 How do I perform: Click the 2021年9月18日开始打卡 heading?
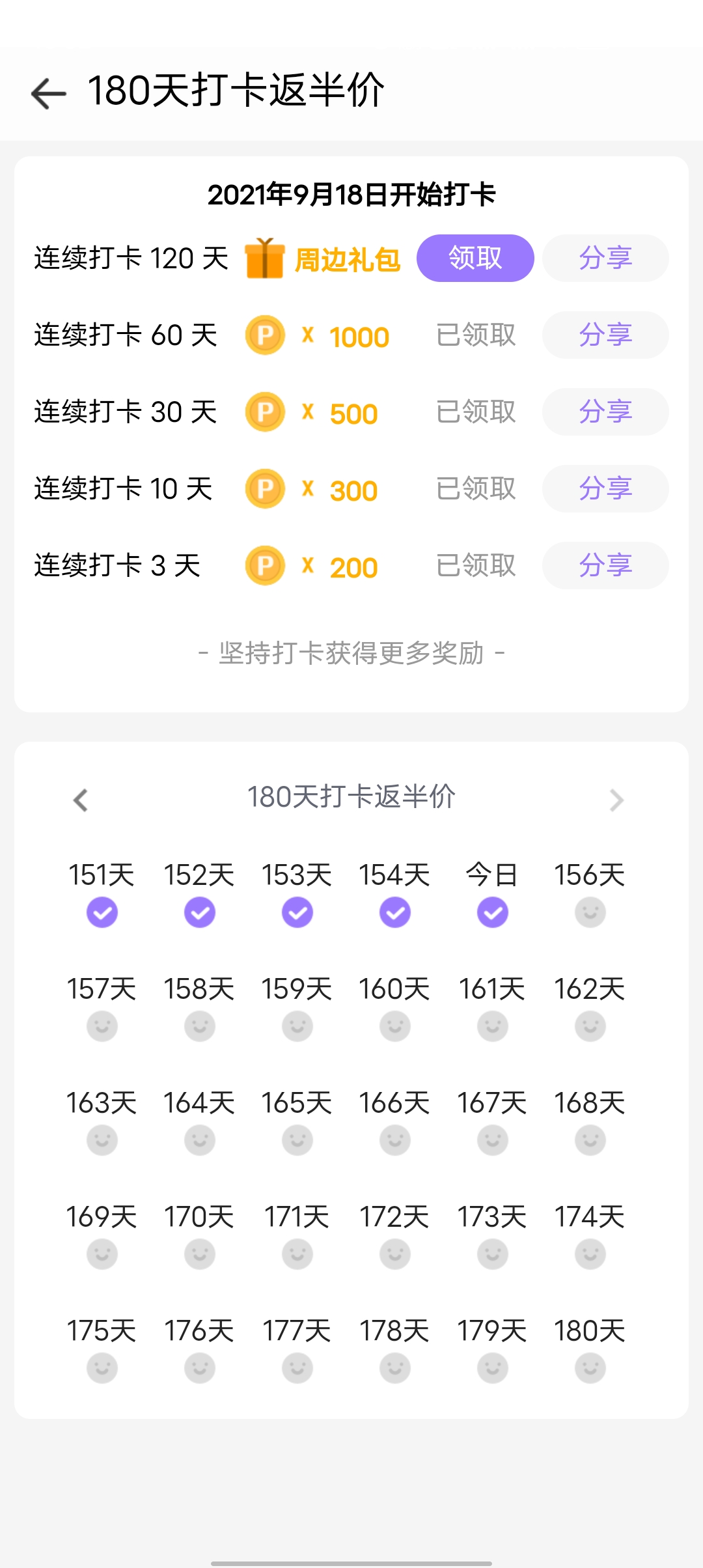(x=351, y=195)
